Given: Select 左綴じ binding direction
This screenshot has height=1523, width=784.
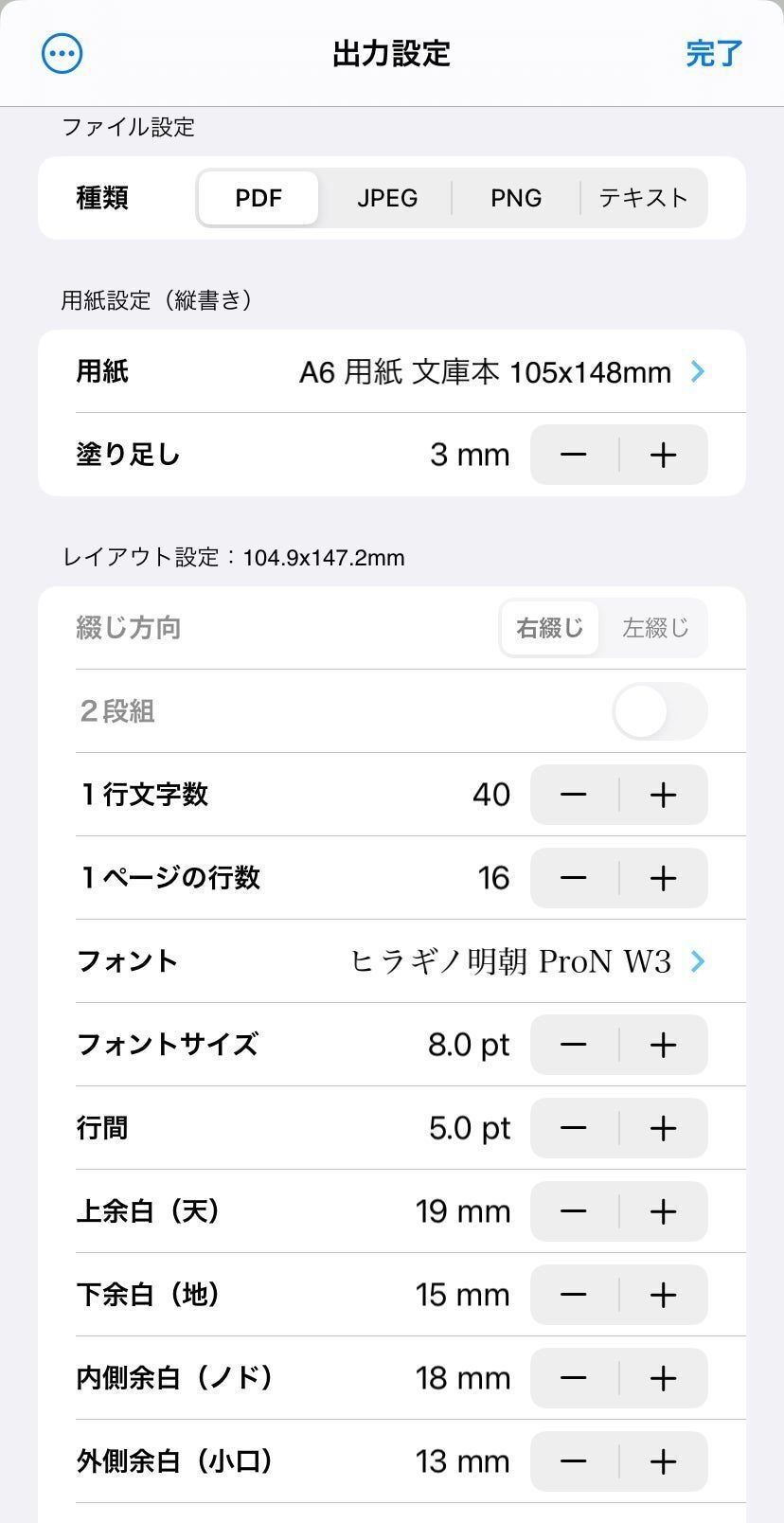Looking at the screenshot, I should pyautogui.click(x=655, y=628).
